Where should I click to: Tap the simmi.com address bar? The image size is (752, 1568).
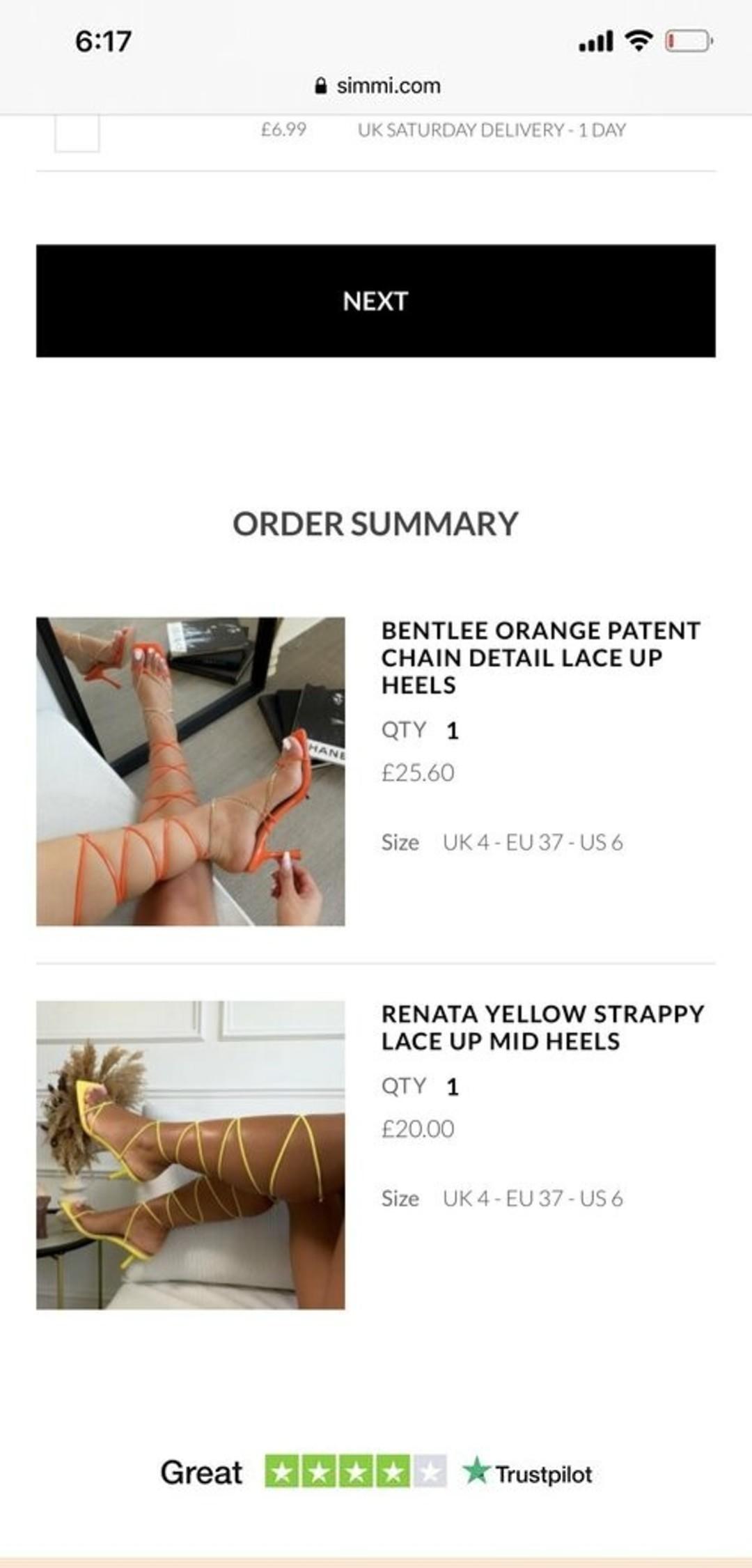[377, 86]
